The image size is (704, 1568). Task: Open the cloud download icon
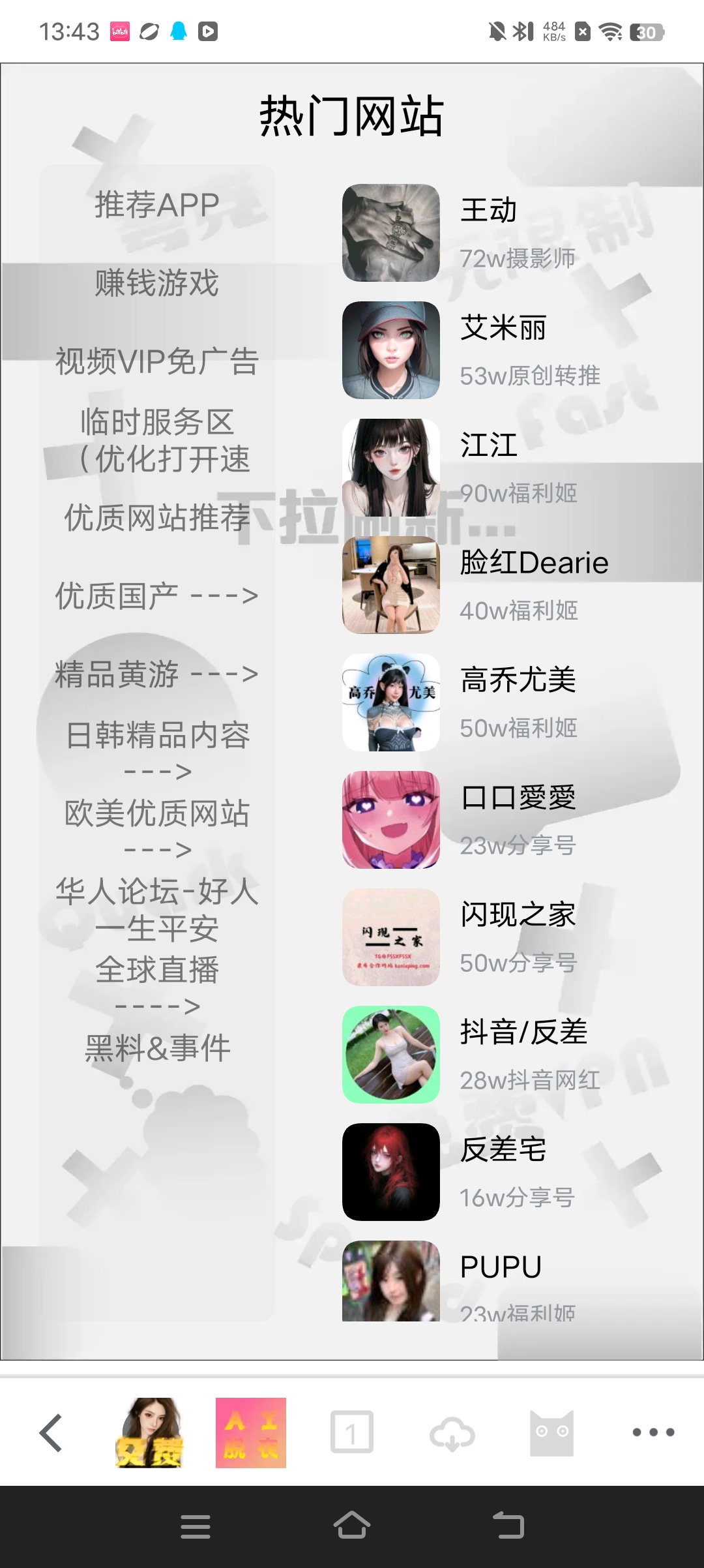452,1432
